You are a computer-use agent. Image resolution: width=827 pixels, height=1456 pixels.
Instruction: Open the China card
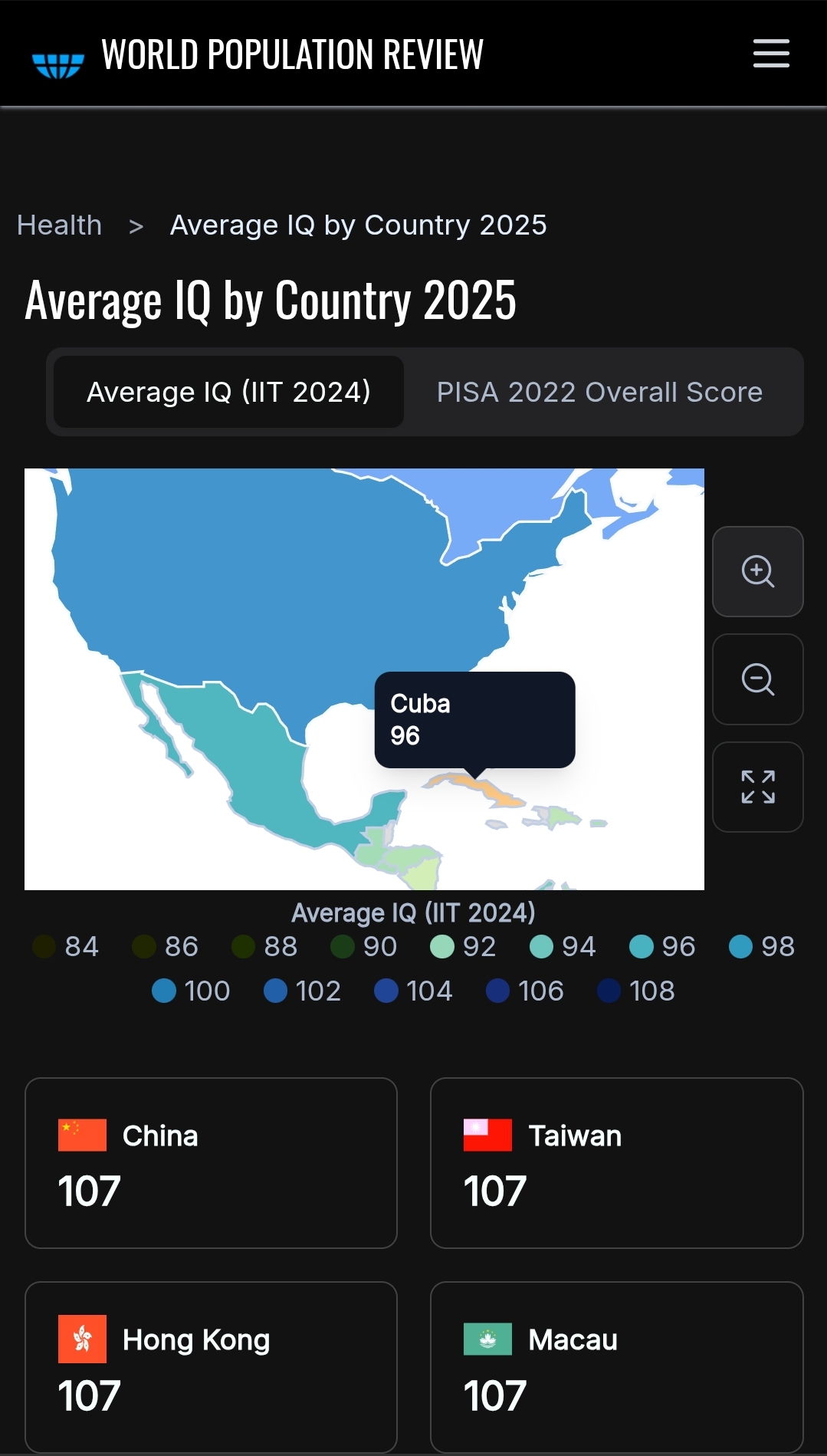click(x=211, y=1163)
